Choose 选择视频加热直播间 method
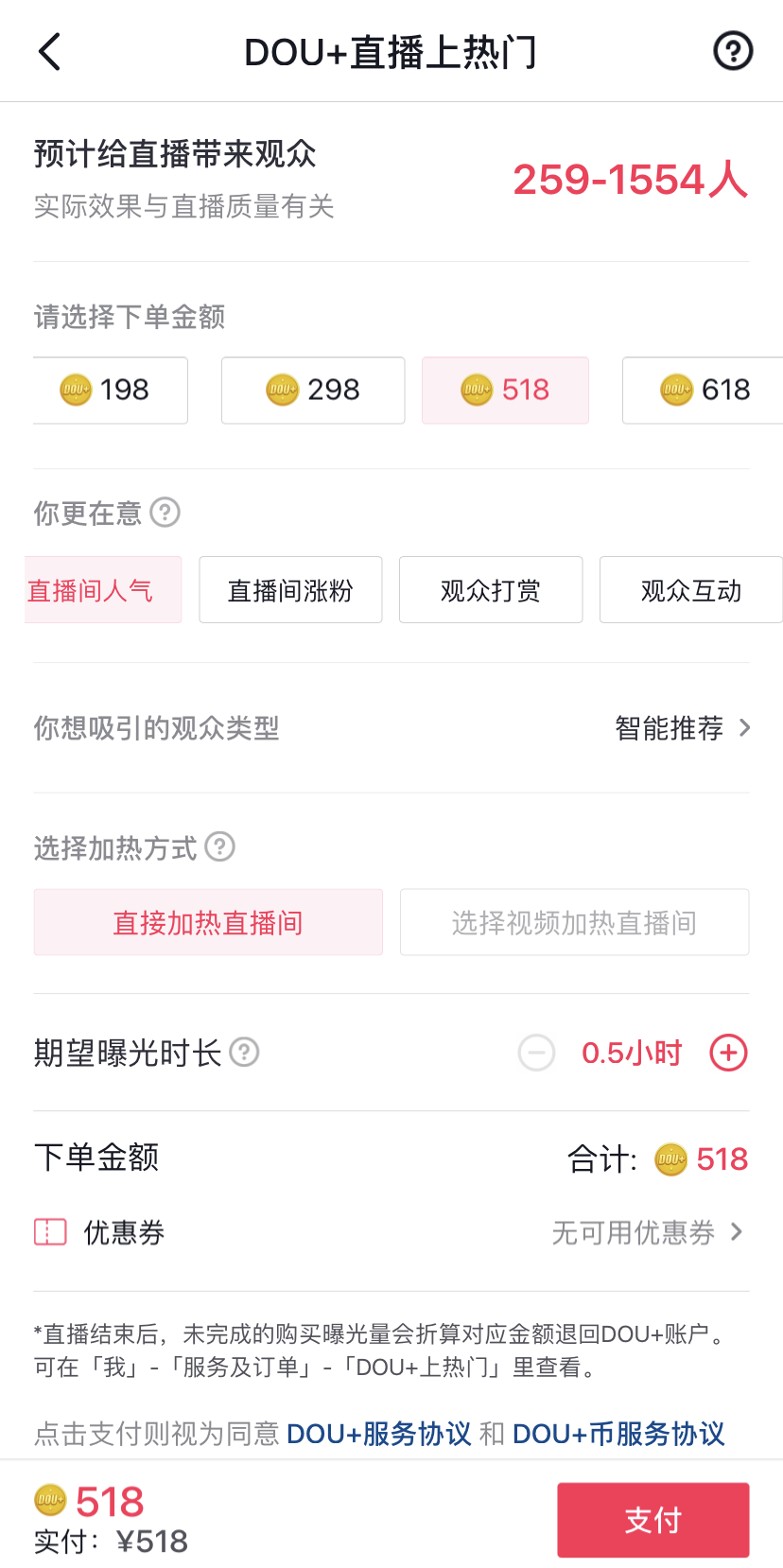This screenshot has height=1568, width=783. click(x=574, y=922)
